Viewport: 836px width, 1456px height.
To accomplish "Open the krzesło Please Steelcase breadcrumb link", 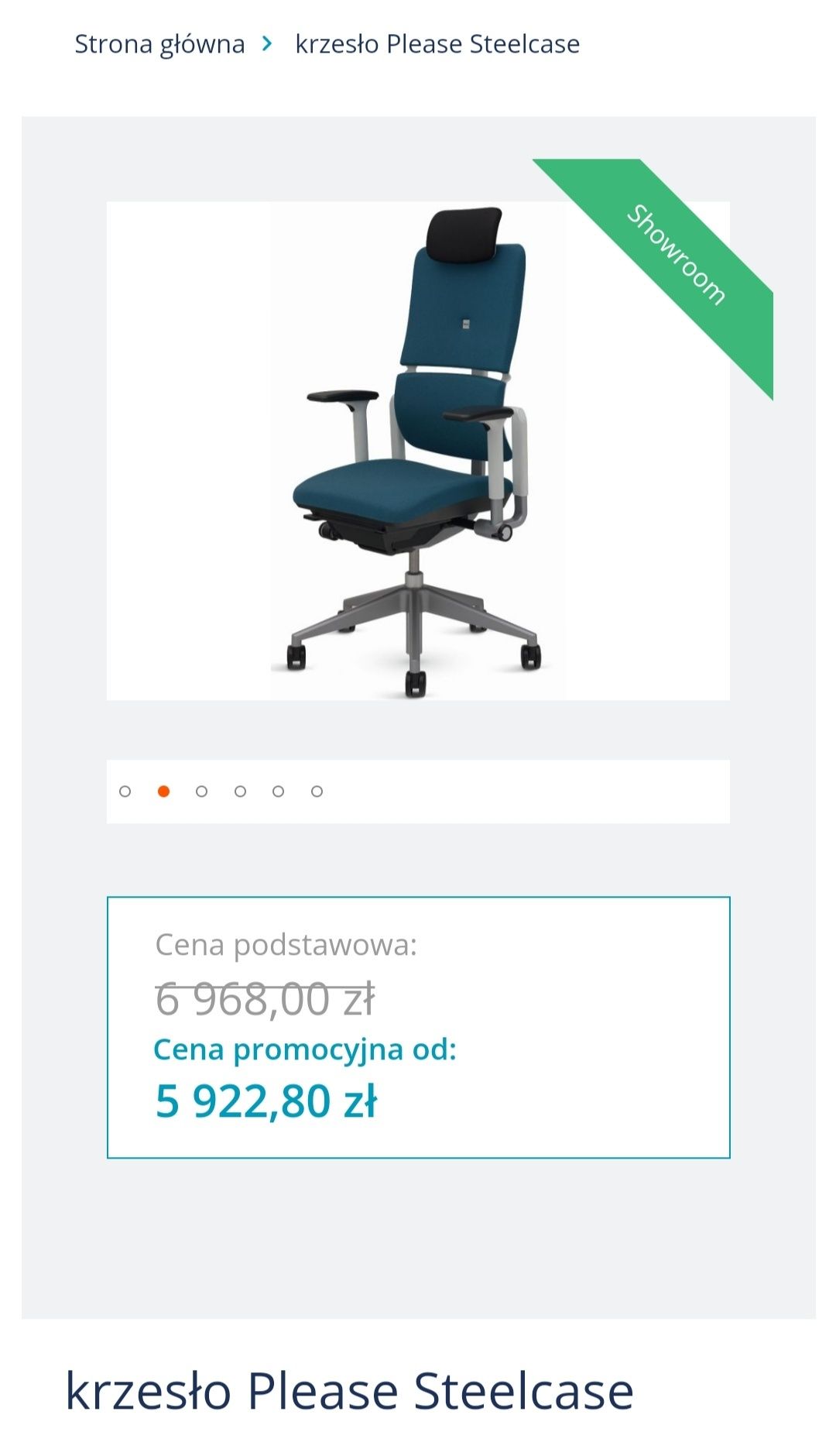I will coord(437,44).
